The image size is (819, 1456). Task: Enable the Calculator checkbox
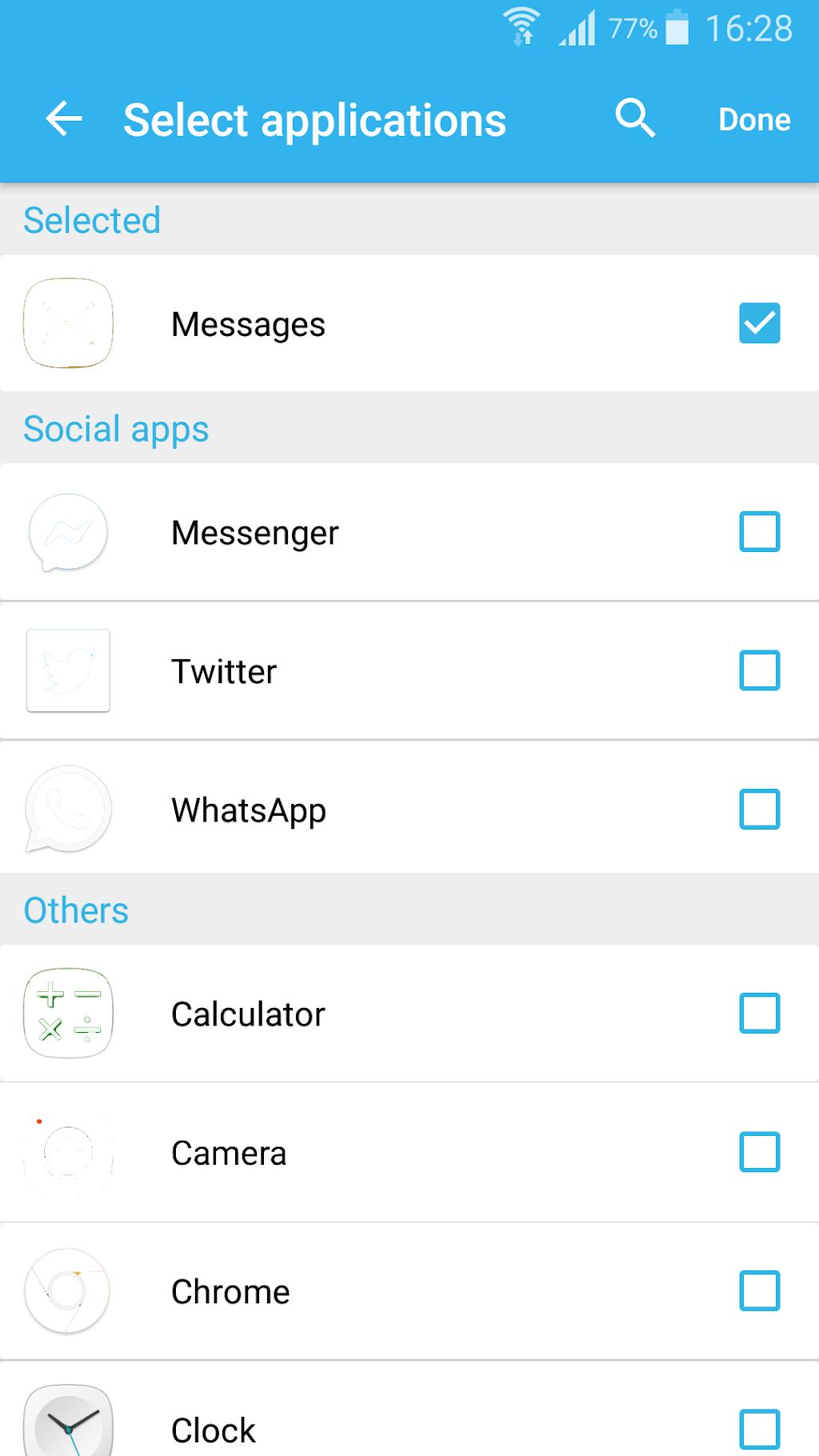tap(758, 1013)
